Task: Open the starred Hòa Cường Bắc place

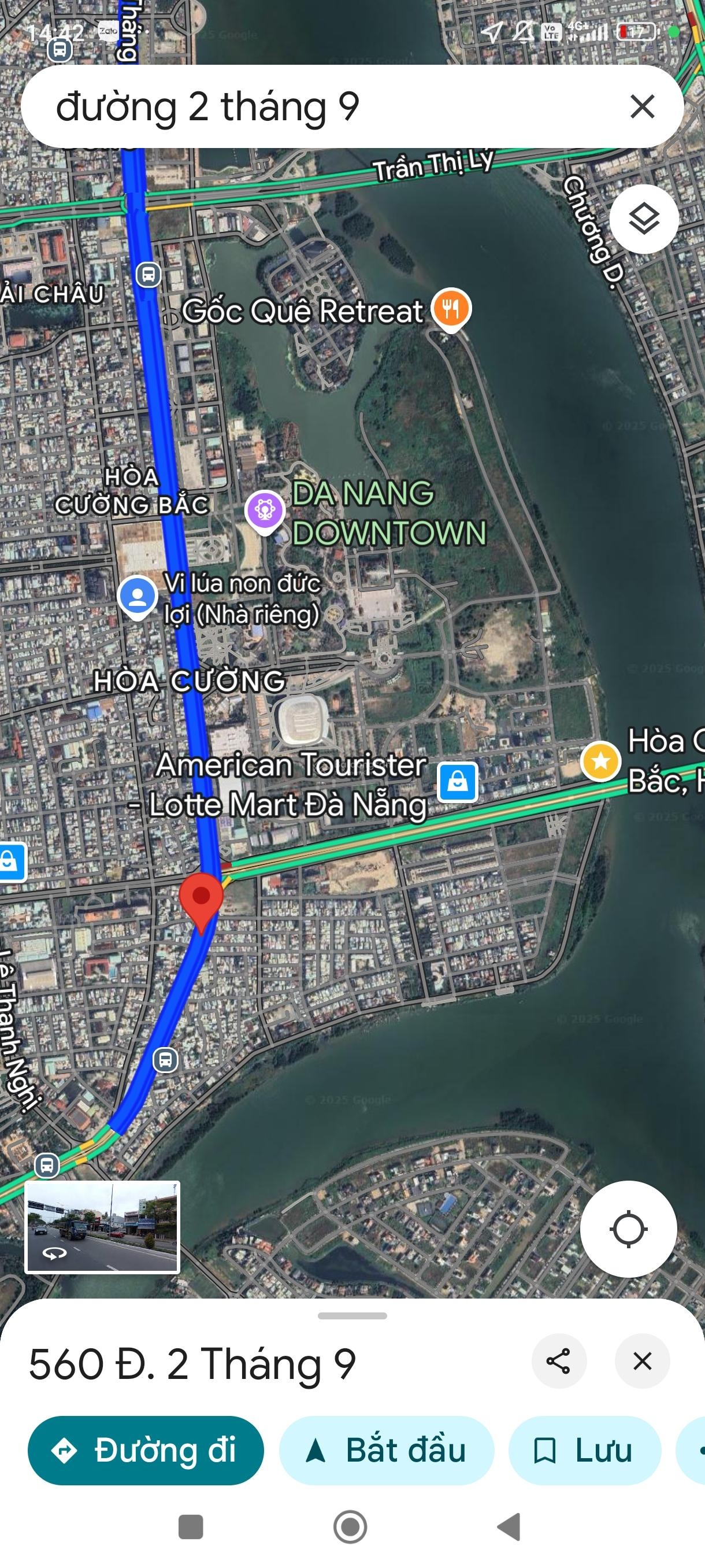Action: 600,761
